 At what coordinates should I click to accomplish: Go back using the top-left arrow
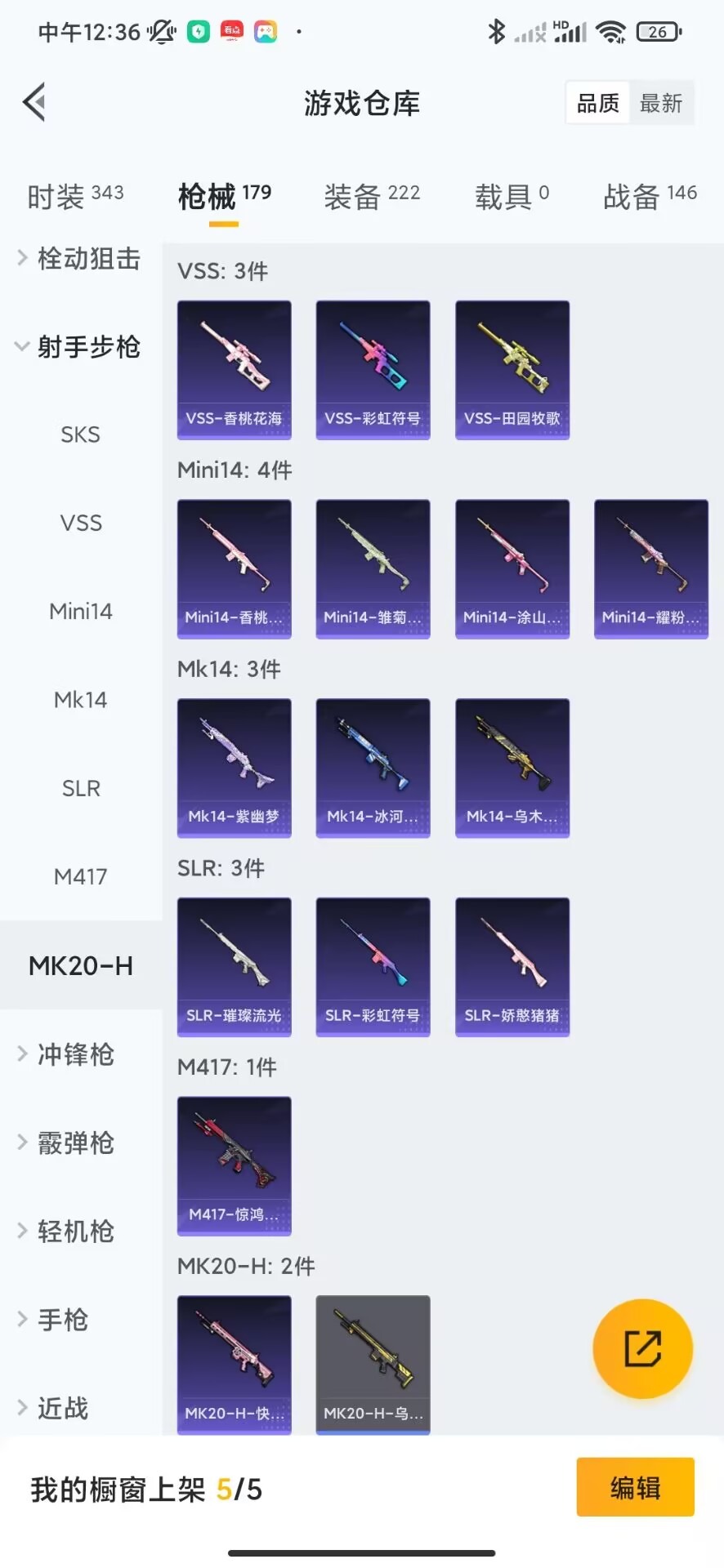tap(34, 103)
